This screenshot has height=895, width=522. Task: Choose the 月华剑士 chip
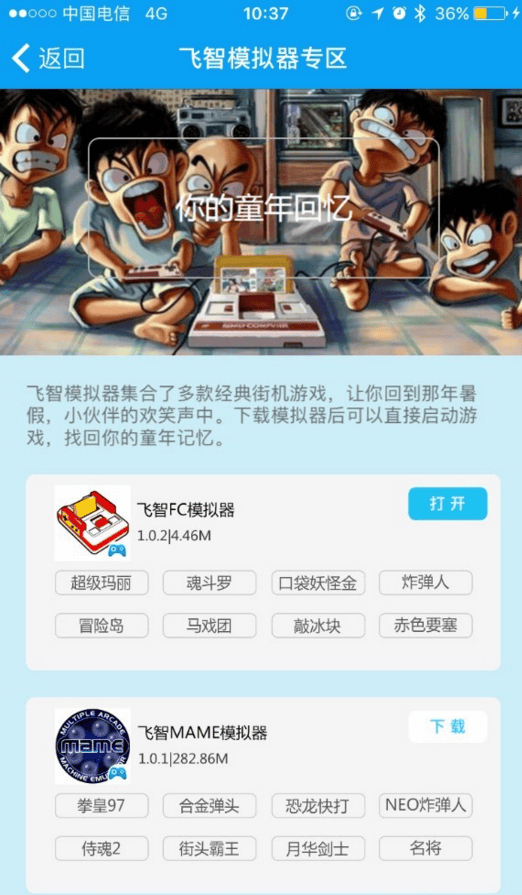coord(318,848)
